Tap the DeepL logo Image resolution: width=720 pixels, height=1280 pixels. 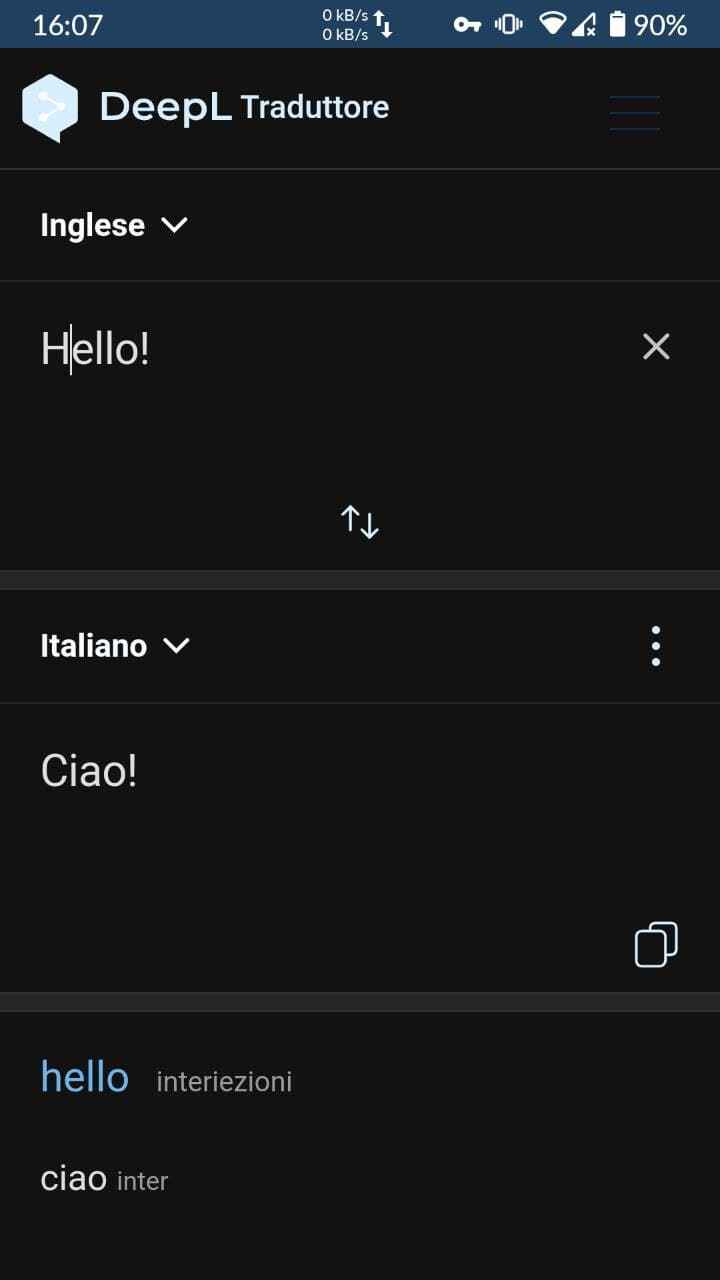50,107
